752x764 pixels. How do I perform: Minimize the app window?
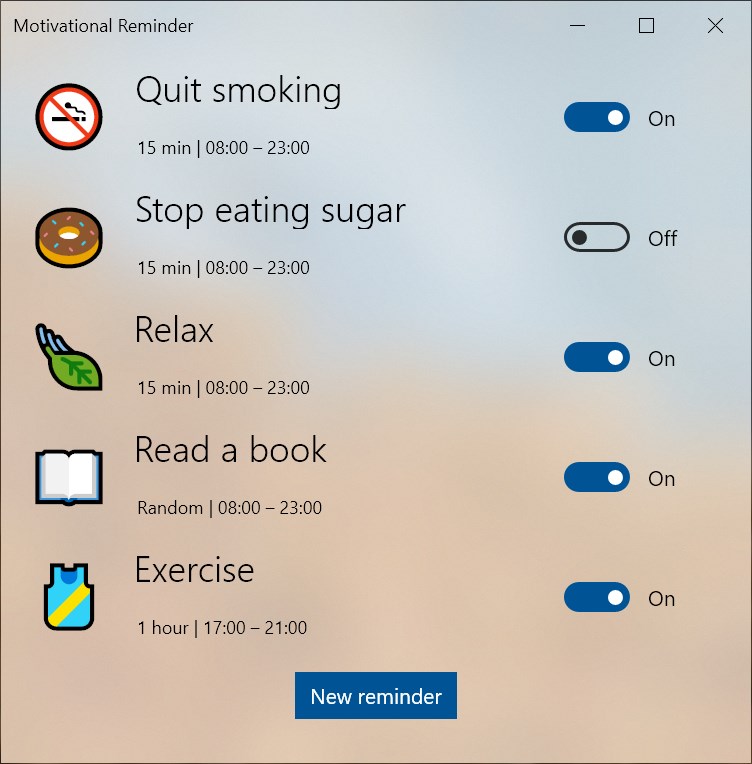coord(577,26)
